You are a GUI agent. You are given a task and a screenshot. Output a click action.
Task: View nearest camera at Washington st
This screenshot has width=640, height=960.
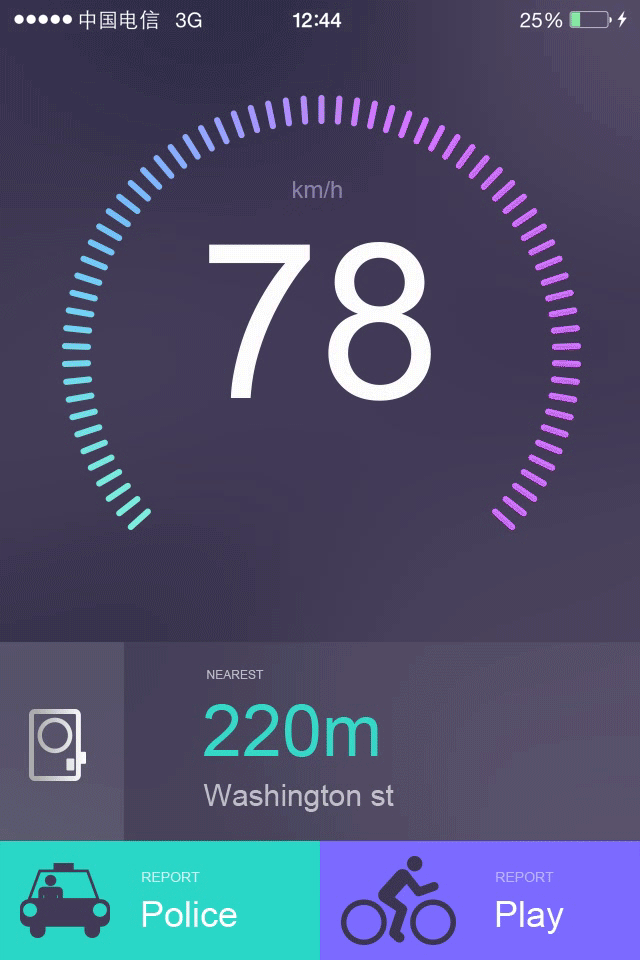pos(300,742)
